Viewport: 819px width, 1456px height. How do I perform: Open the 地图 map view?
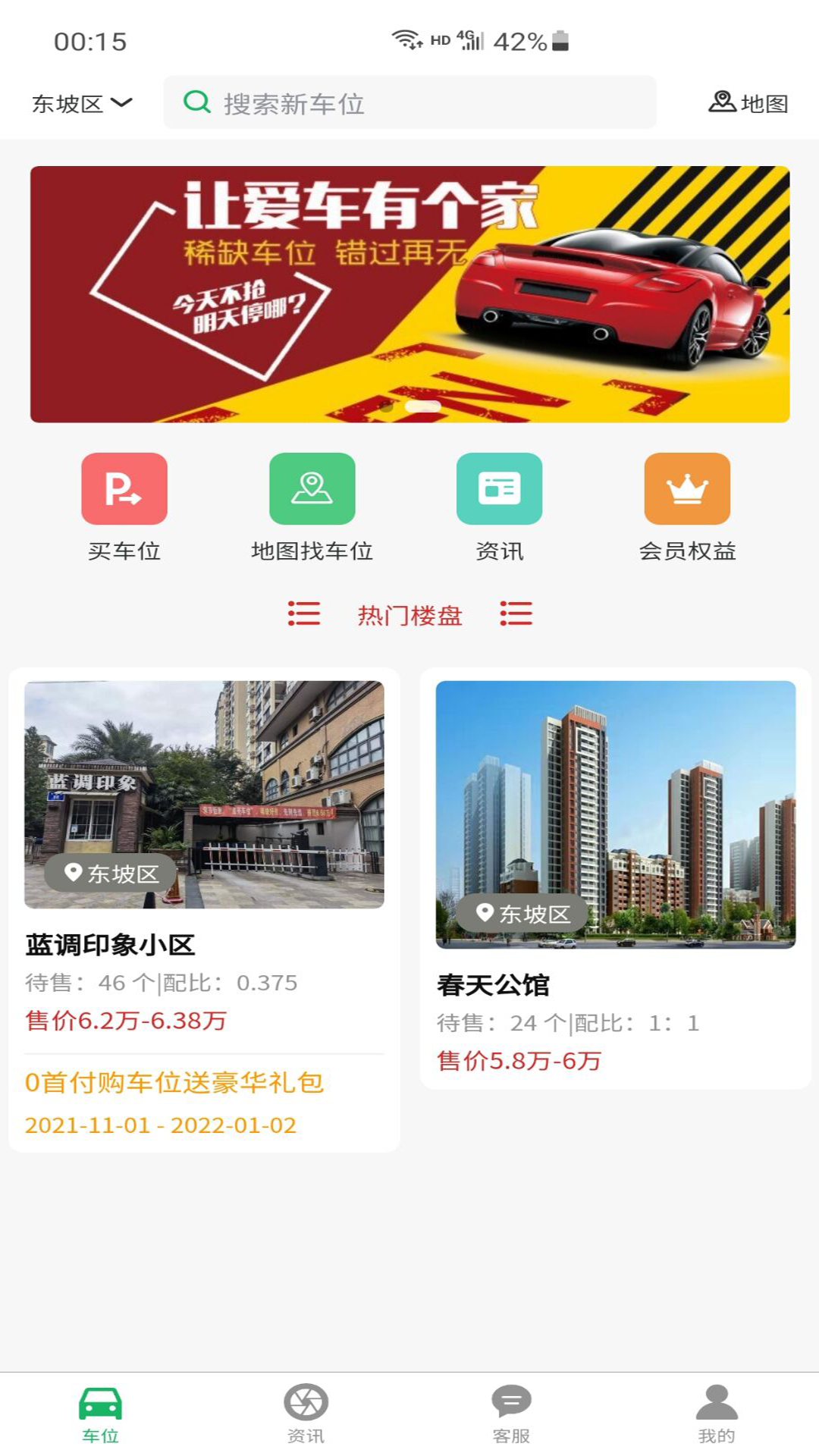pyautogui.click(x=748, y=103)
